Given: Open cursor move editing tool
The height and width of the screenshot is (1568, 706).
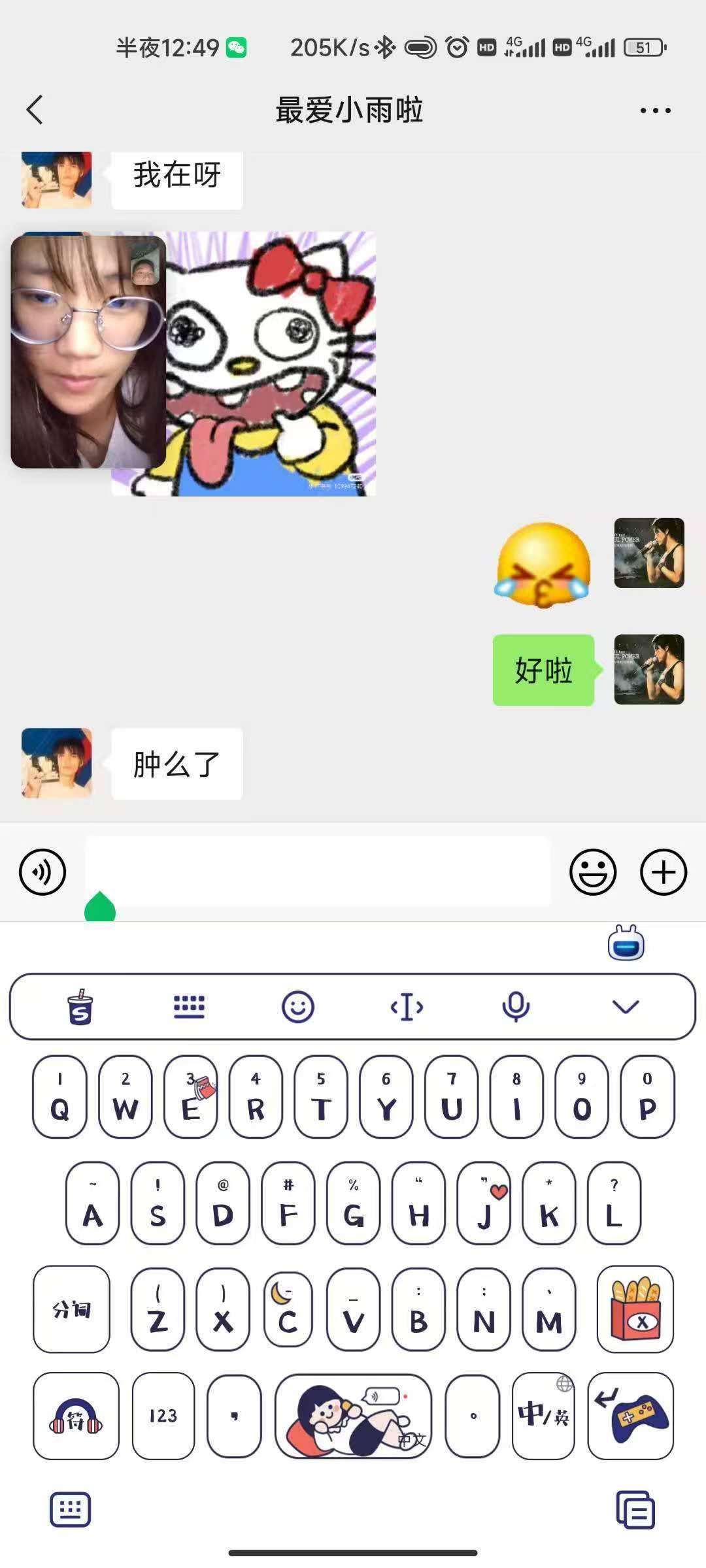Looking at the screenshot, I should 407,1007.
